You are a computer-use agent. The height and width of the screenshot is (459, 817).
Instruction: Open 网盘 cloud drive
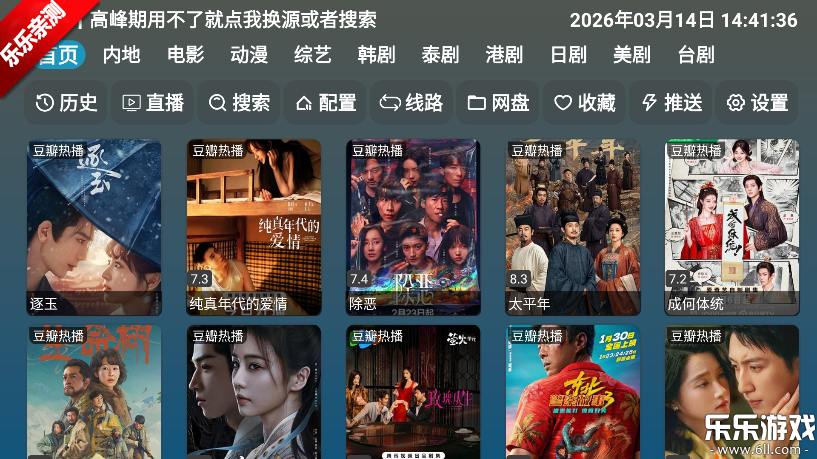[498, 103]
